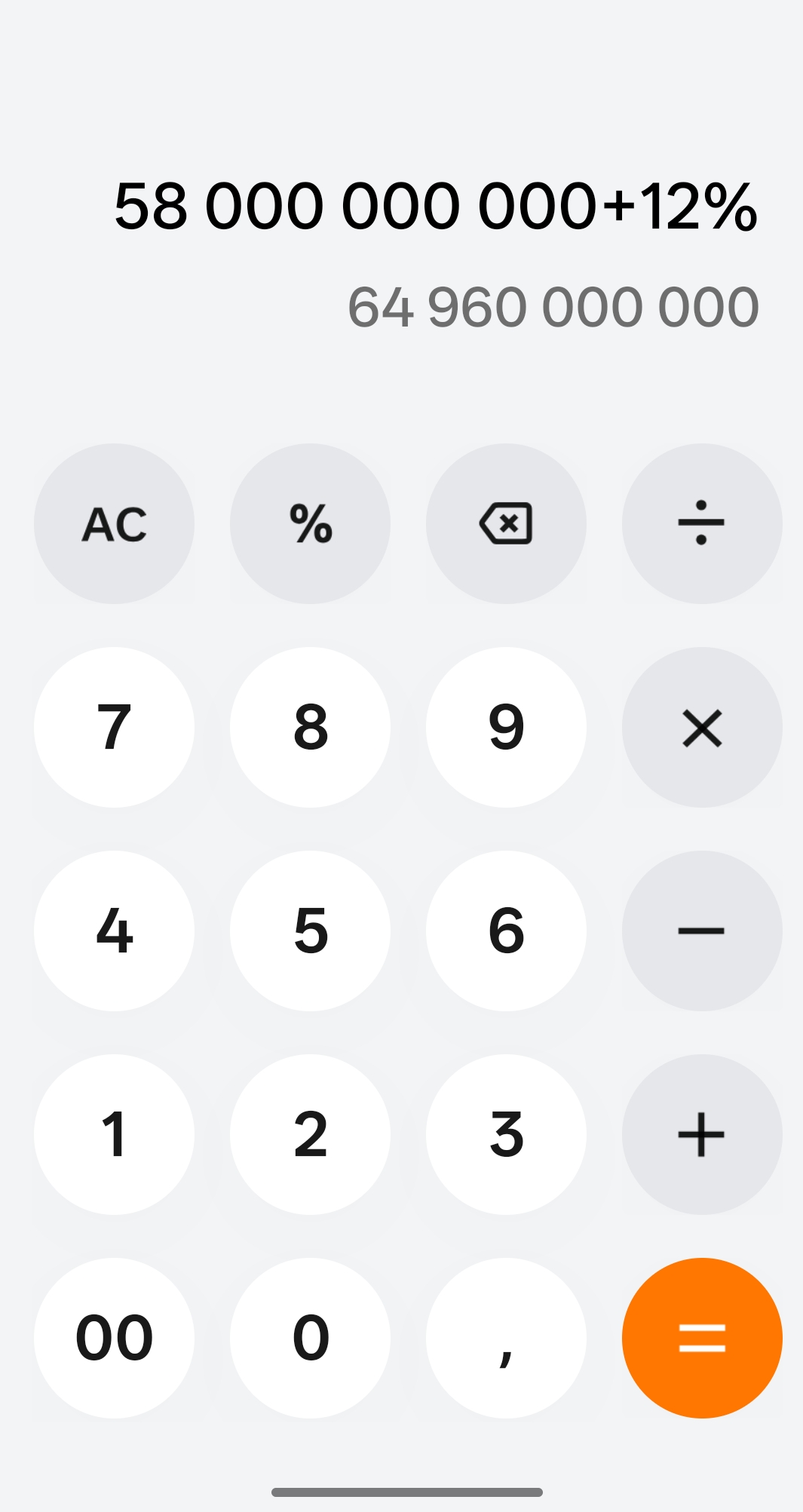Enter the digit 7
The height and width of the screenshot is (1512, 803).
[114, 727]
